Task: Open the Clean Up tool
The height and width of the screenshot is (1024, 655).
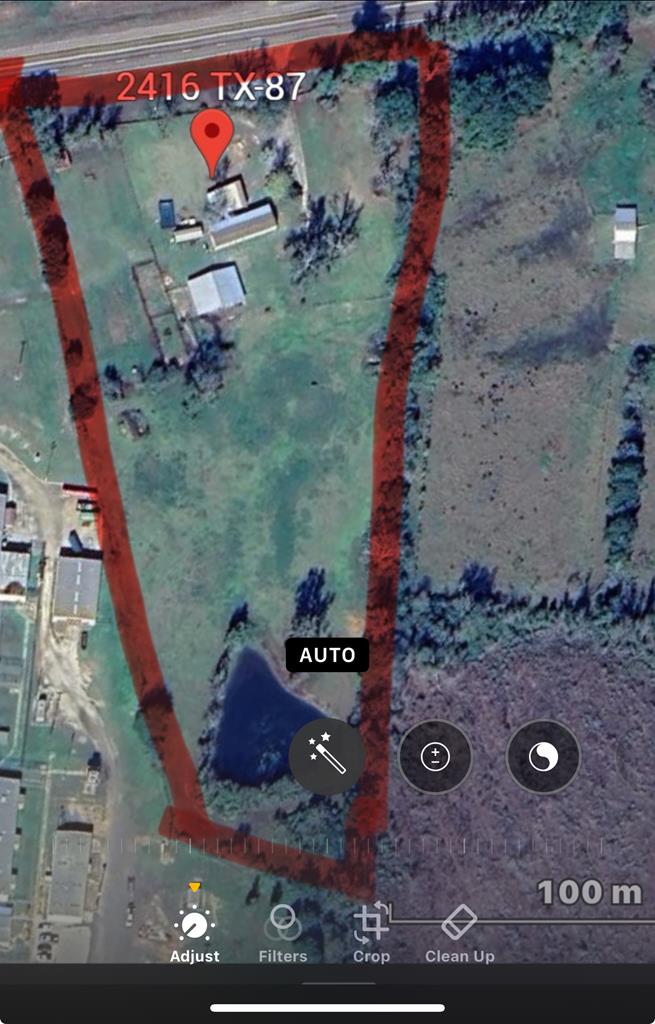Action: [x=460, y=934]
